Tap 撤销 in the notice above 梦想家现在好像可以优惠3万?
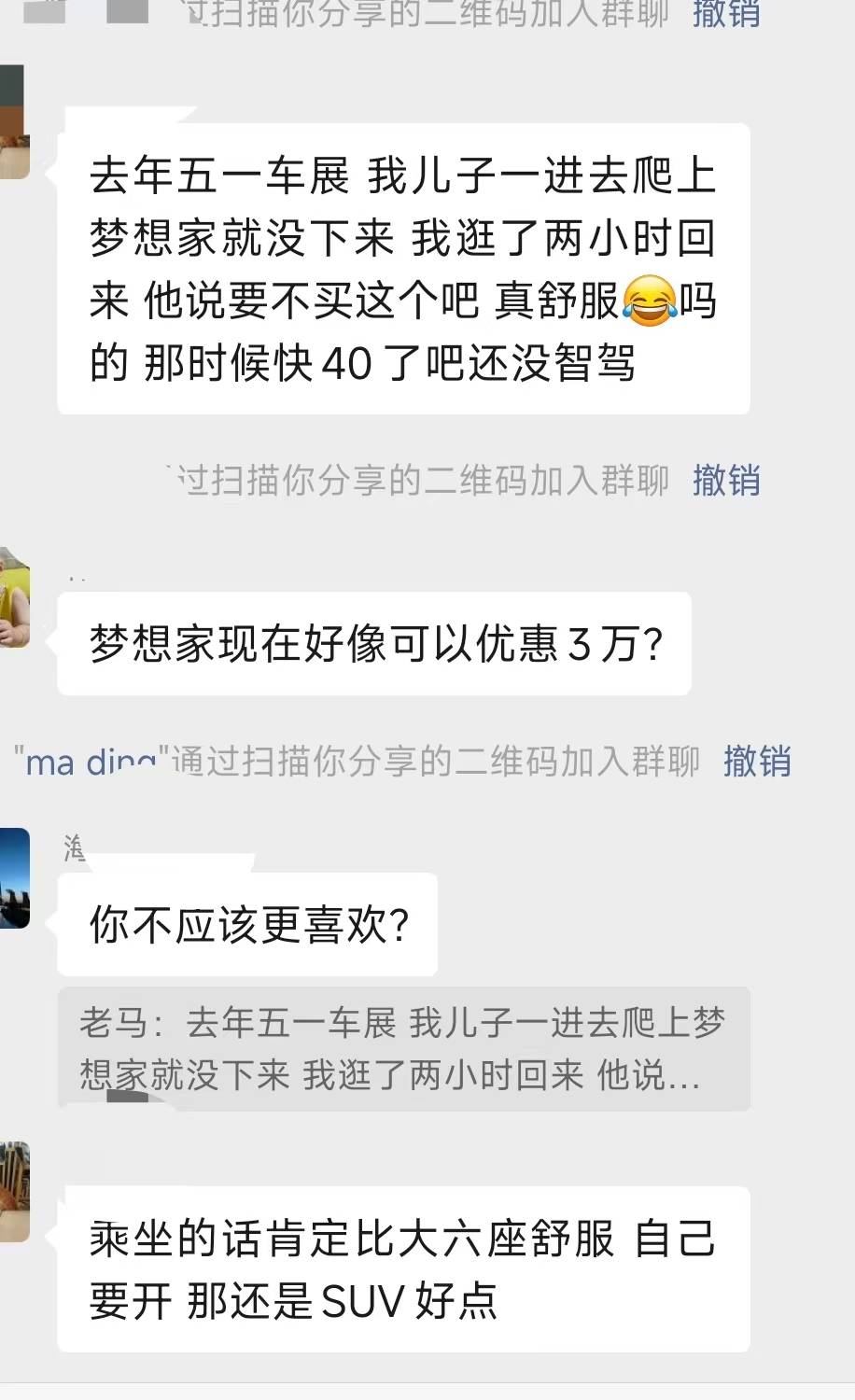855x1400 pixels. pyautogui.click(x=725, y=480)
